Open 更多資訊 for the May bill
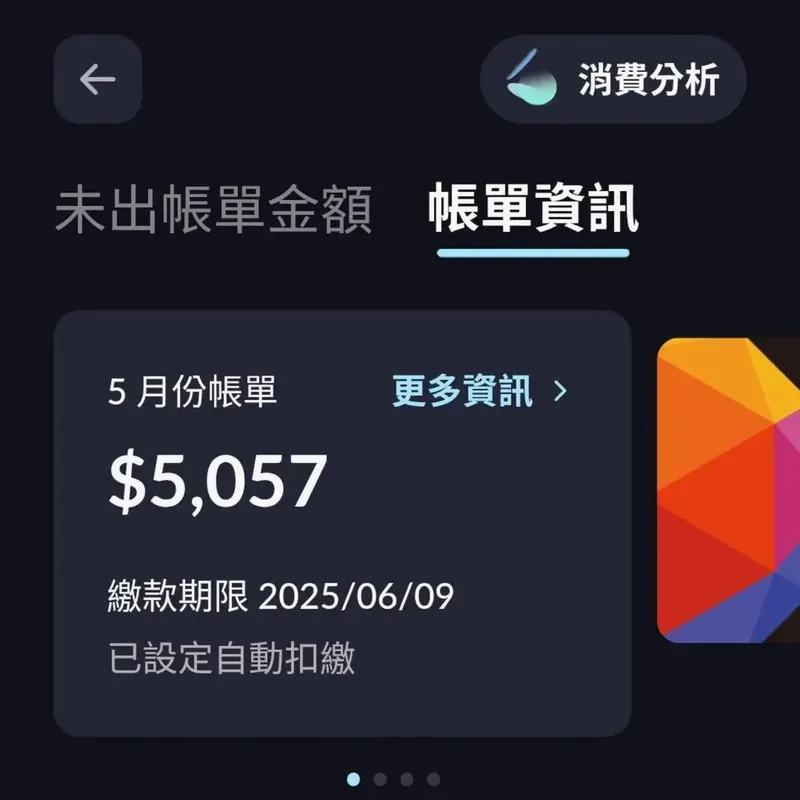This screenshot has height=800, width=800. [480, 392]
